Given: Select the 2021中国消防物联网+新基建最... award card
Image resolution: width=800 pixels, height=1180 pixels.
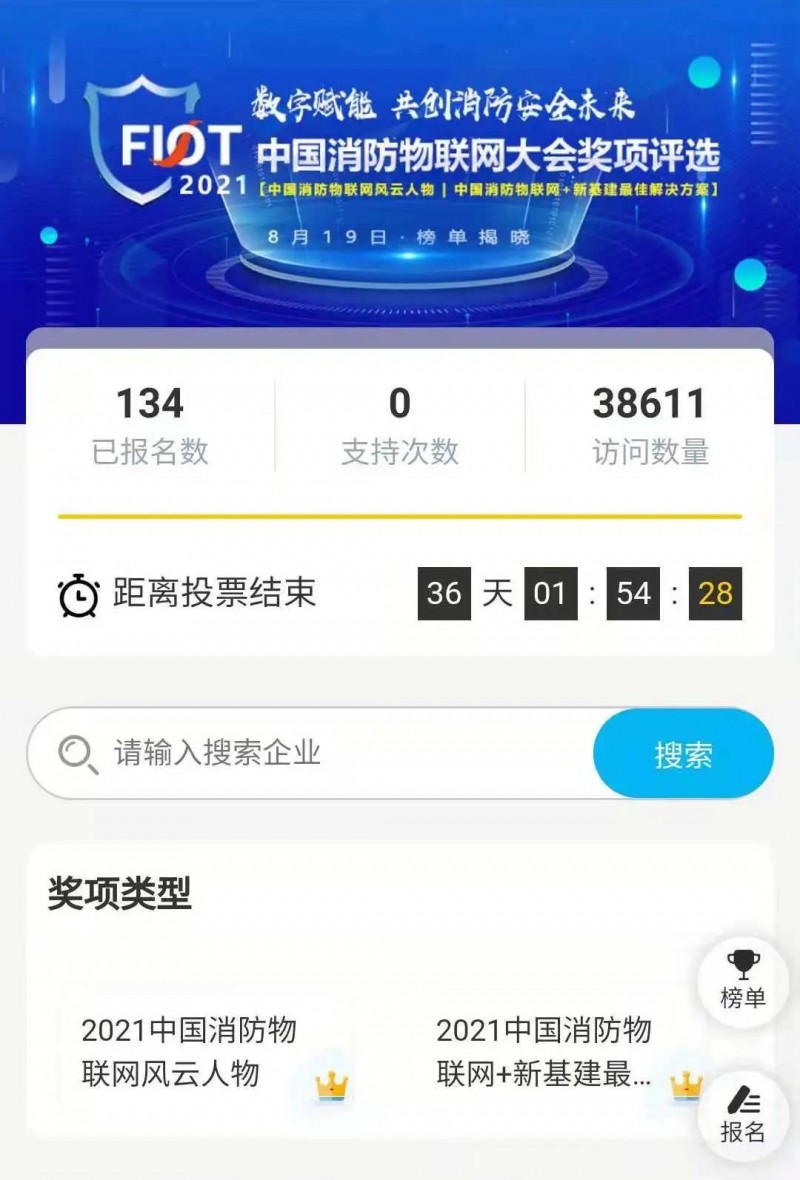Looking at the screenshot, I should click(550, 1052).
